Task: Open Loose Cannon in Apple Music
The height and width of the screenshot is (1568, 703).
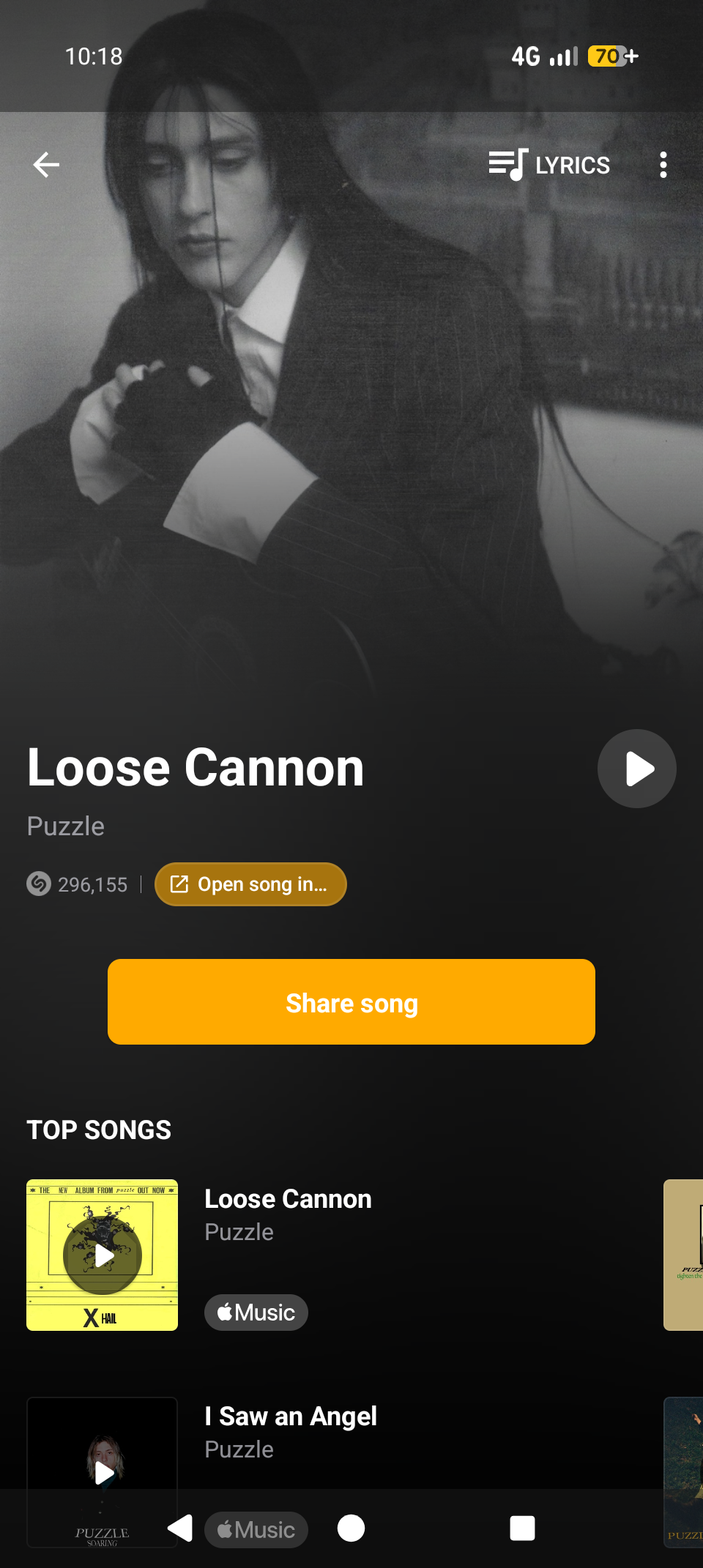Action: (x=256, y=1313)
